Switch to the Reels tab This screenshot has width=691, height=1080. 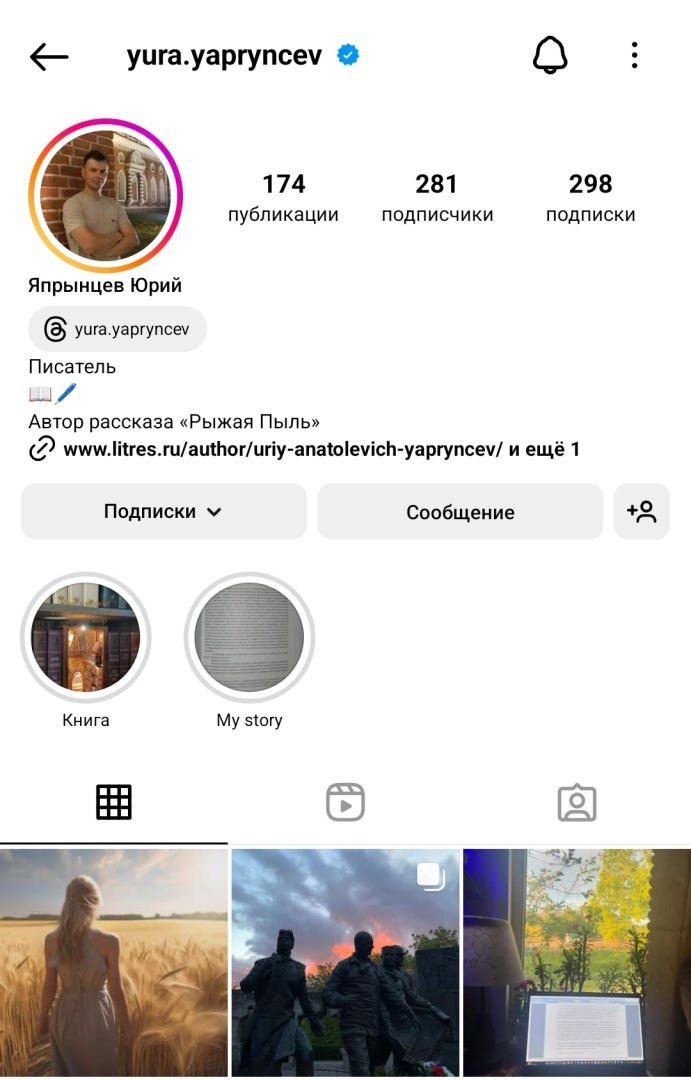click(345, 802)
